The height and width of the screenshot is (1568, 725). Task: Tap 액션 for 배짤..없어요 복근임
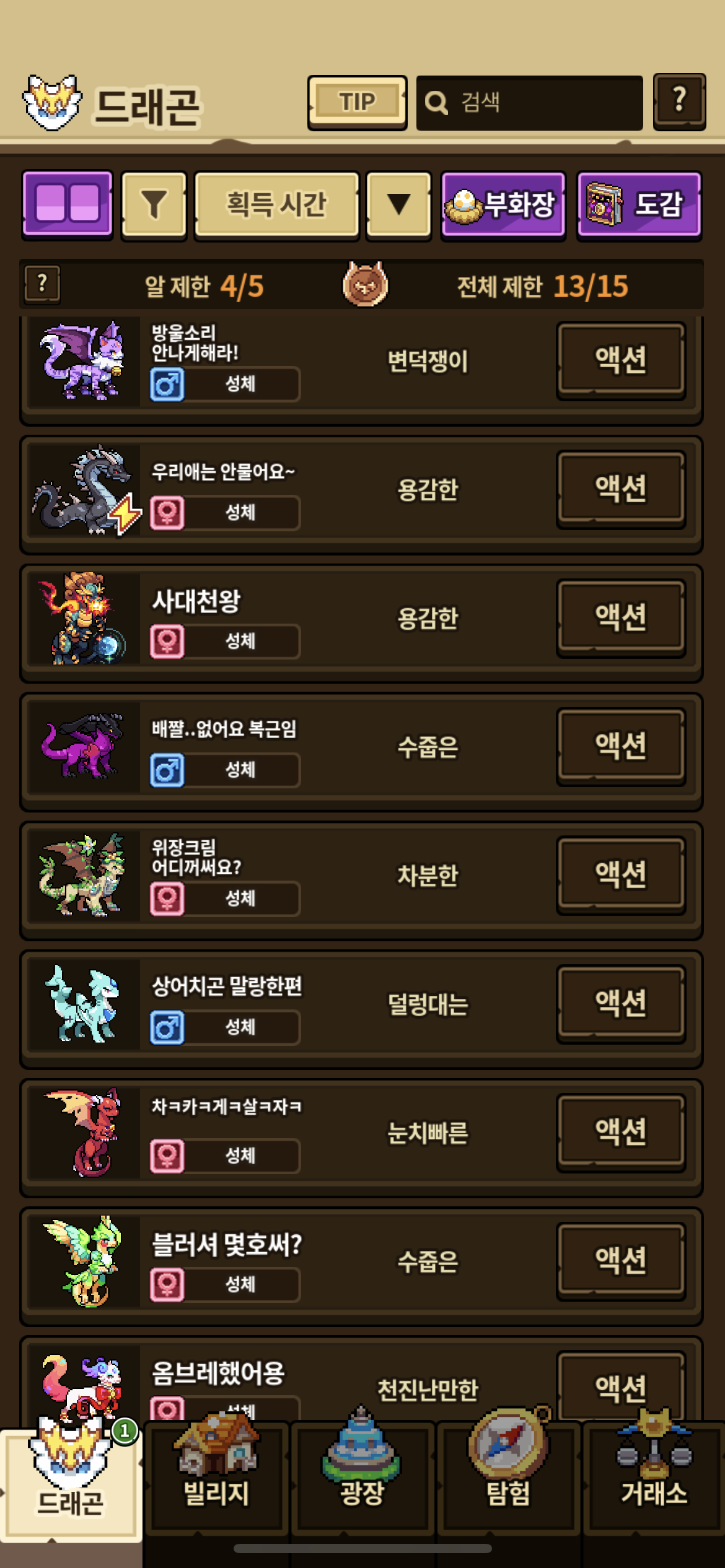point(621,746)
